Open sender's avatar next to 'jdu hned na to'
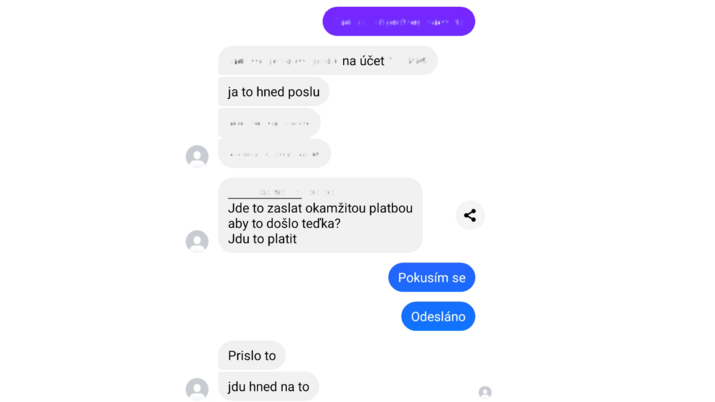Viewport: 715px width, 402px height. [x=197, y=389]
